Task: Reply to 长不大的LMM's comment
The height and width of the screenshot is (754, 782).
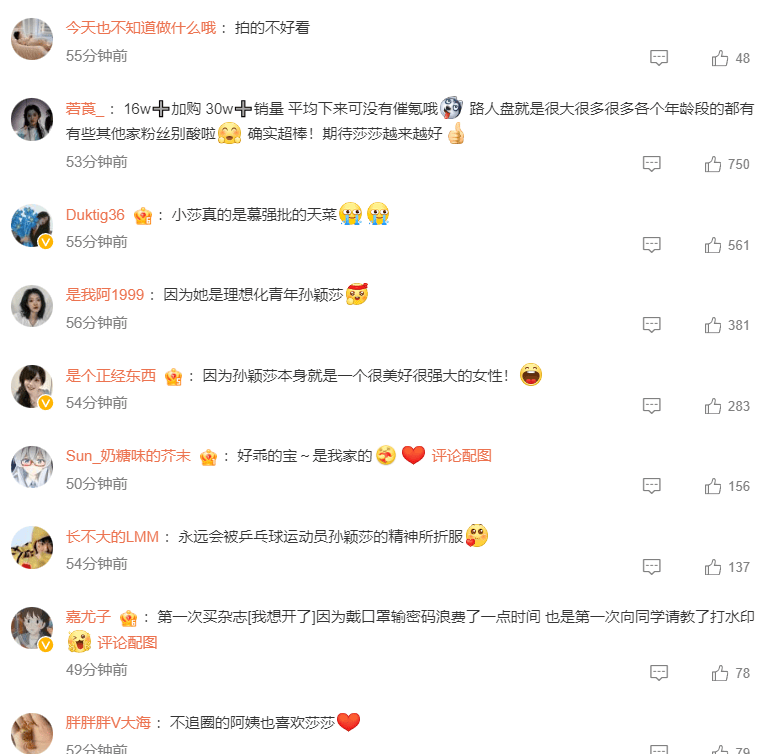Action: click(x=652, y=567)
